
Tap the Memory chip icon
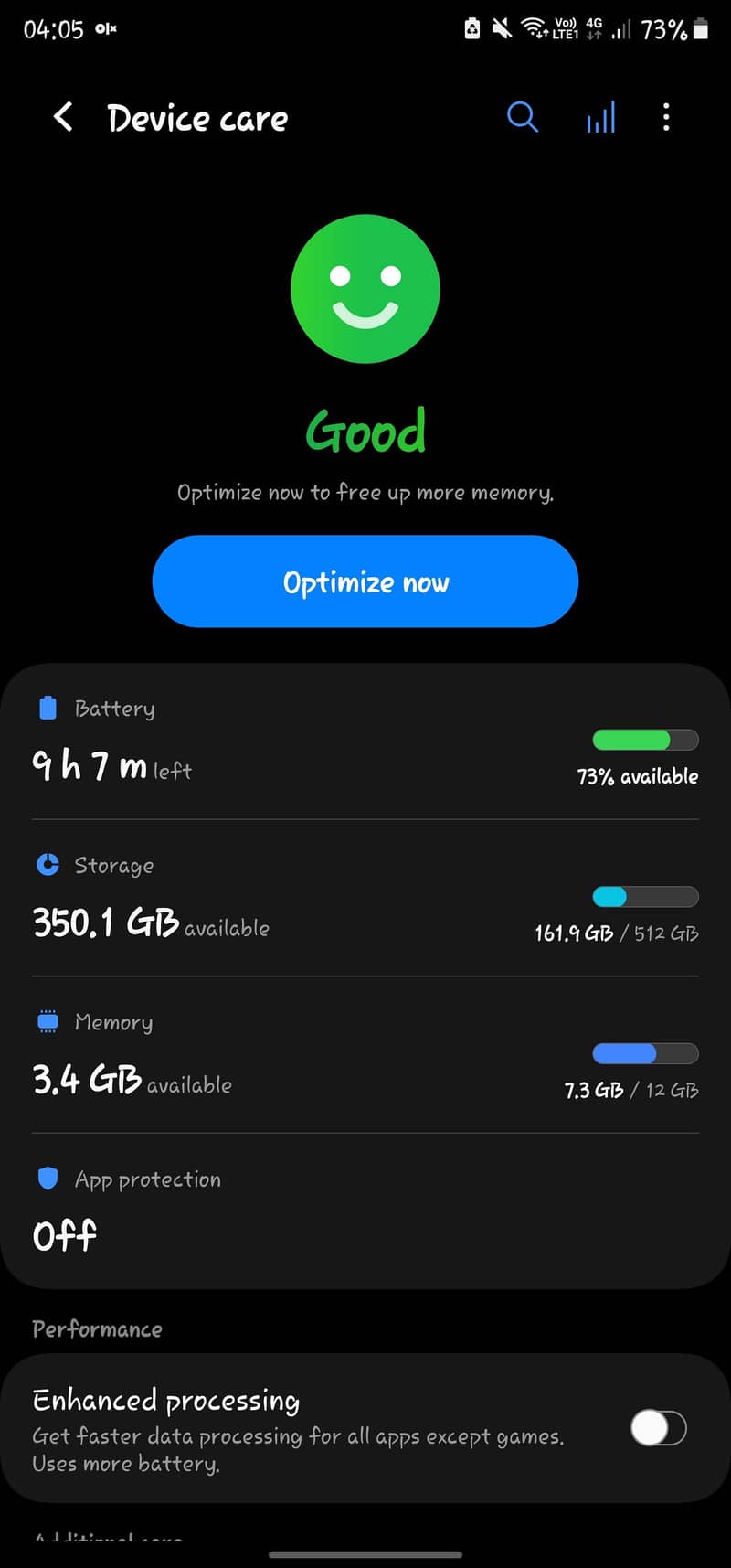pos(47,1021)
